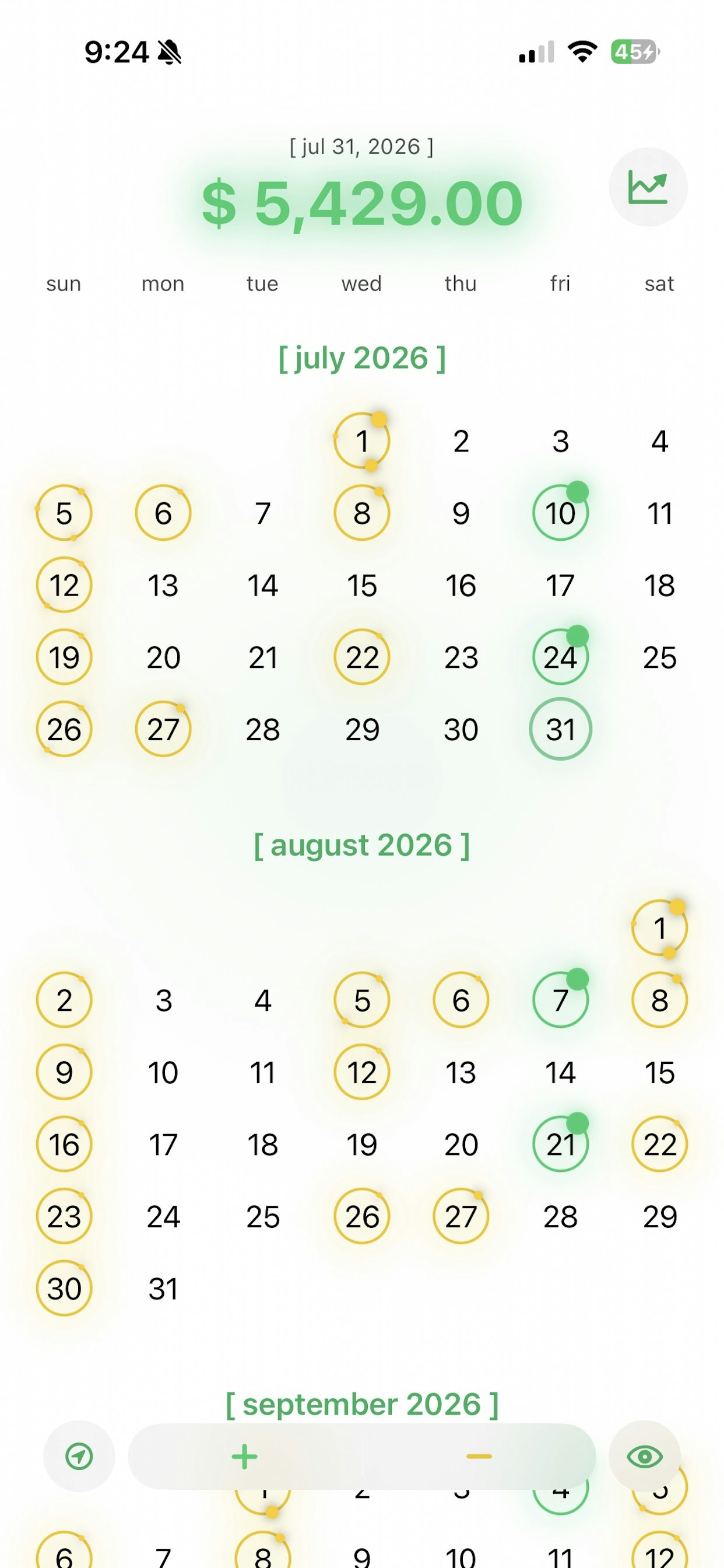The height and width of the screenshot is (1568, 724).
Task: Select July 10 with the green marker
Action: pyautogui.click(x=560, y=513)
